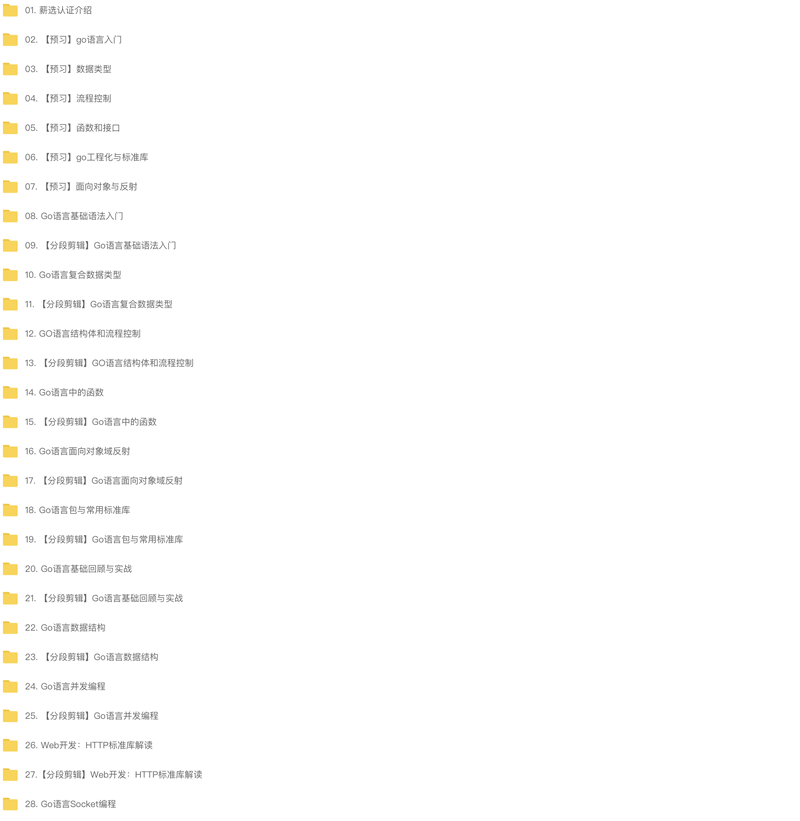Open 26. Web开发：HTTP标准库解读 folder
This screenshot has width=800, height=821.
[88, 745]
